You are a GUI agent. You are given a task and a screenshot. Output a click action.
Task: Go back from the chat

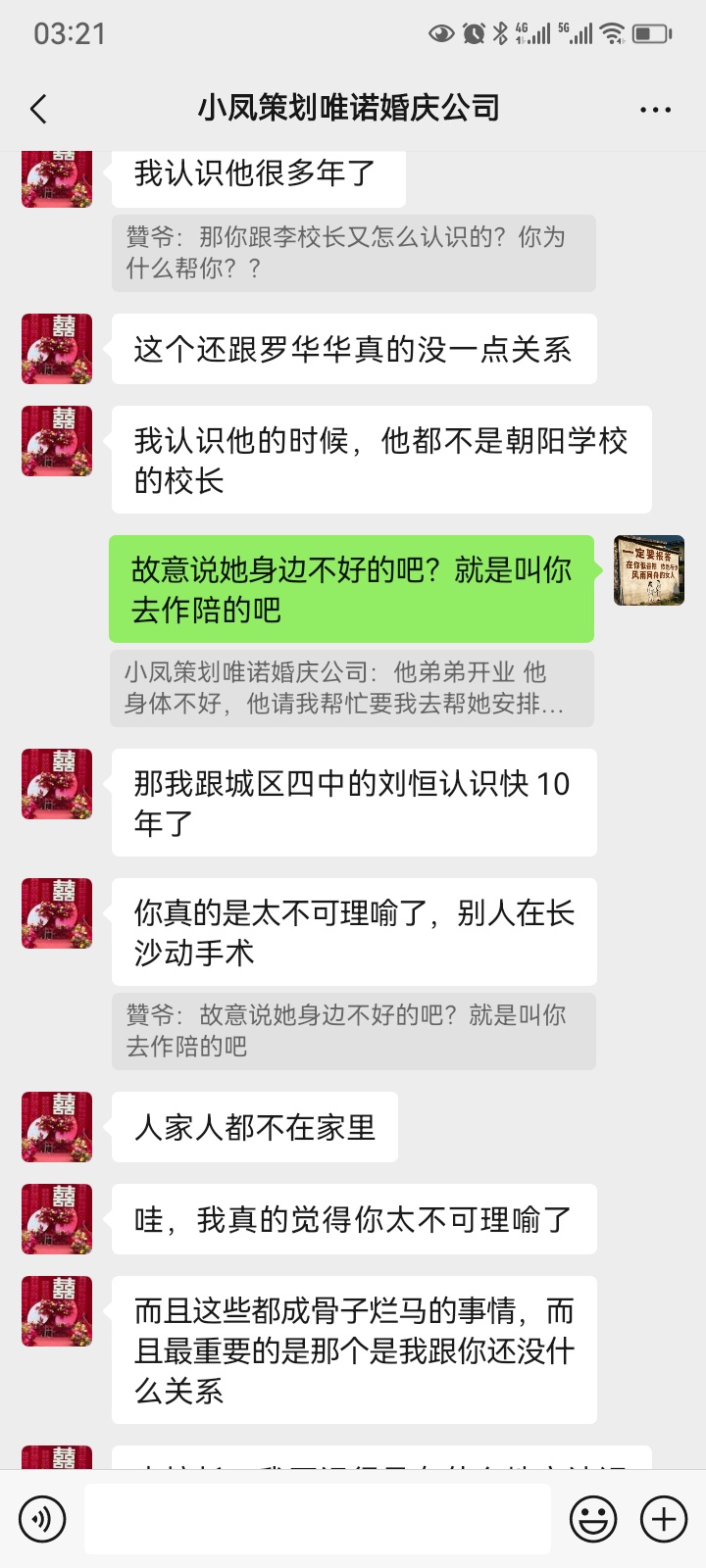coord(39,109)
